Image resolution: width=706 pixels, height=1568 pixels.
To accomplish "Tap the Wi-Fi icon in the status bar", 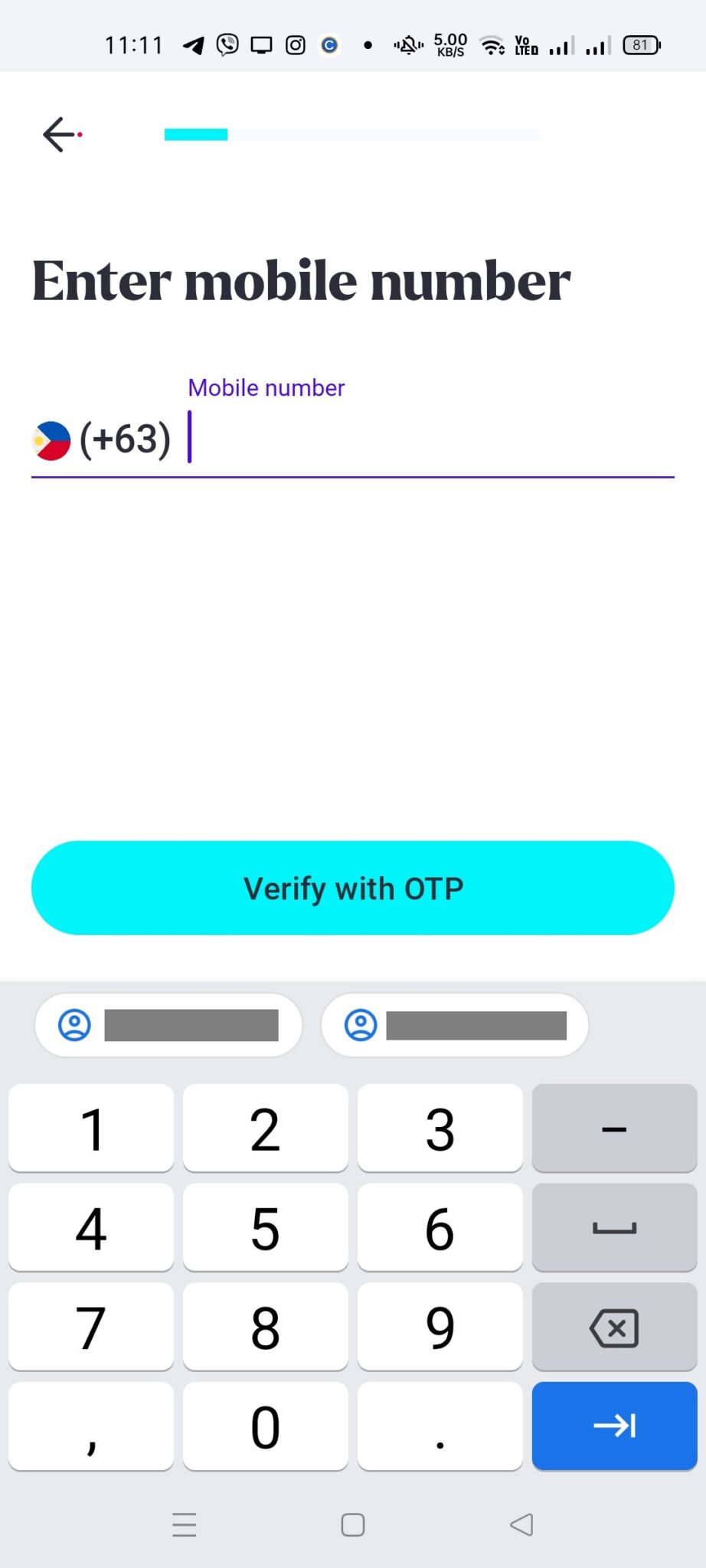I will click(x=492, y=44).
